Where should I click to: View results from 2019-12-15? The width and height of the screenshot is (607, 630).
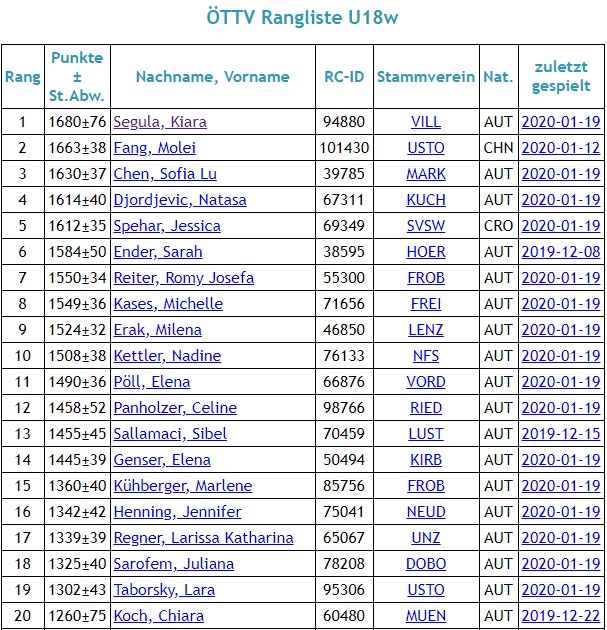561,434
